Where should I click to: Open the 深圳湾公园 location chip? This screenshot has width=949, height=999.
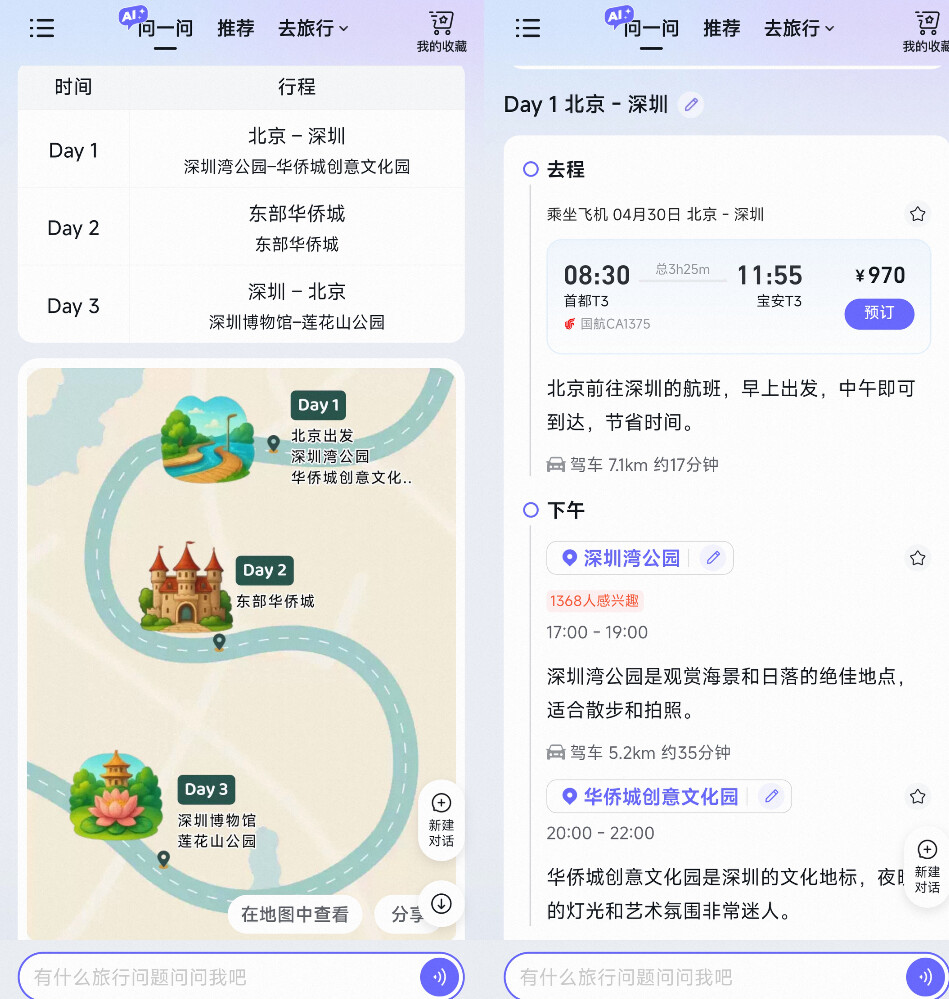tap(622, 558)
